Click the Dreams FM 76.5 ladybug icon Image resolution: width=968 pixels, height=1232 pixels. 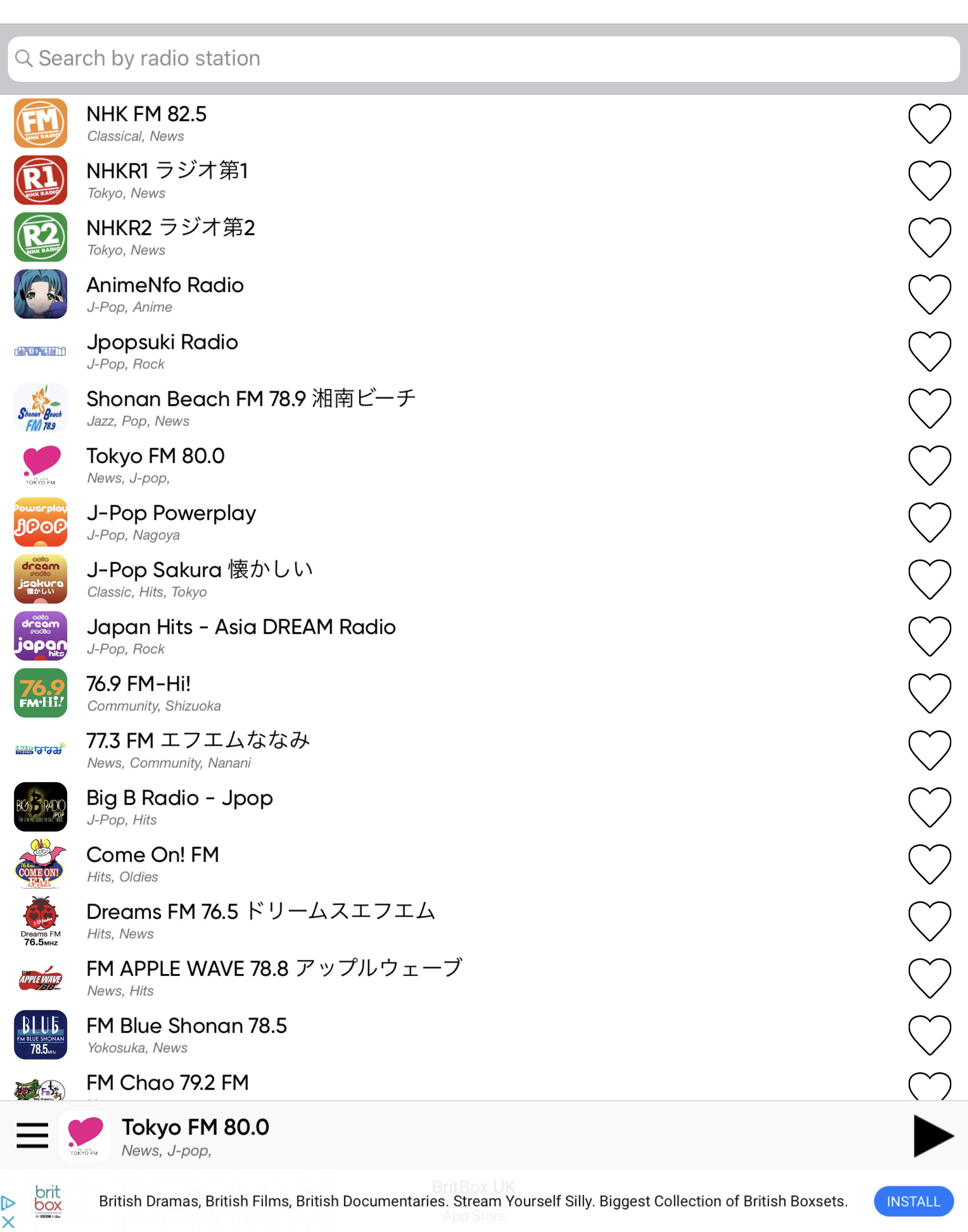tap(40, 920)
